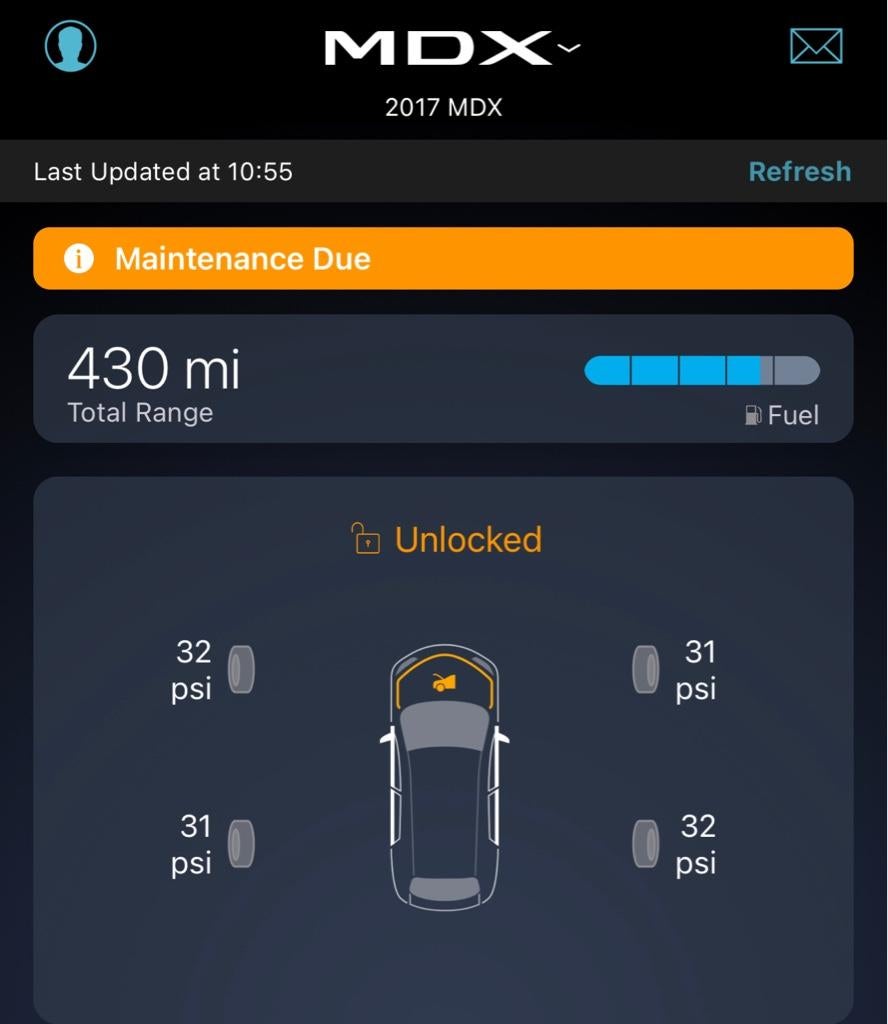This screenshot has width=888, height=1024.
Task: Tap the 430 mi Total Range panel
Action: [x=443, y=377]
